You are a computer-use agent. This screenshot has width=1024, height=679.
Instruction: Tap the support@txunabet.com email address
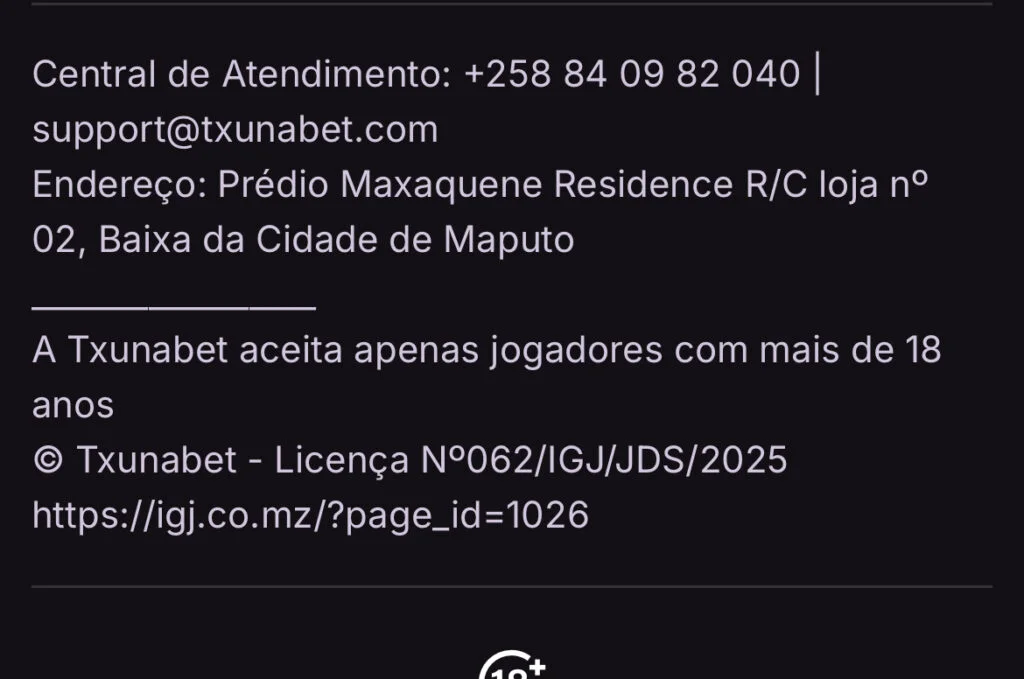pos(235,130)
